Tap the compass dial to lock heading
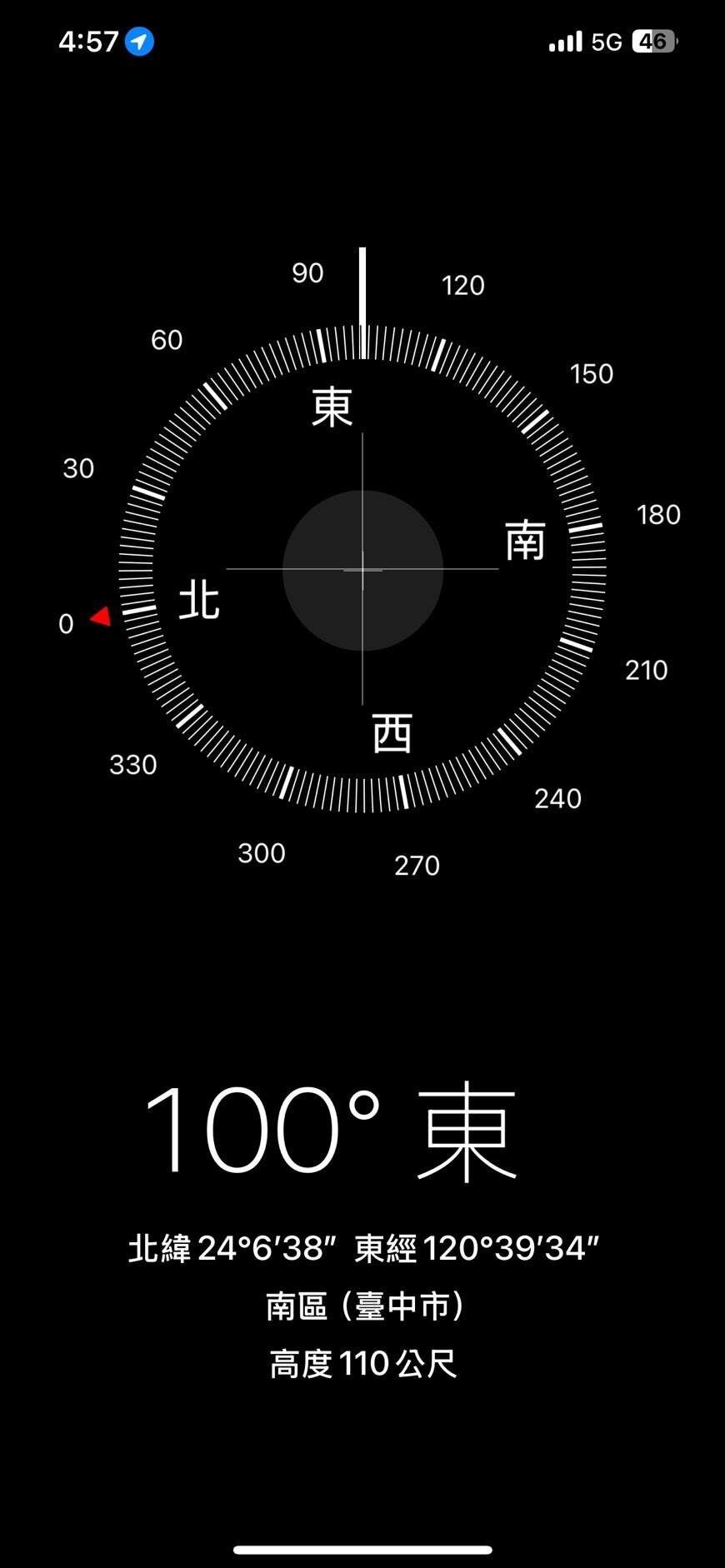725x1568 pixels. [362, 570]
